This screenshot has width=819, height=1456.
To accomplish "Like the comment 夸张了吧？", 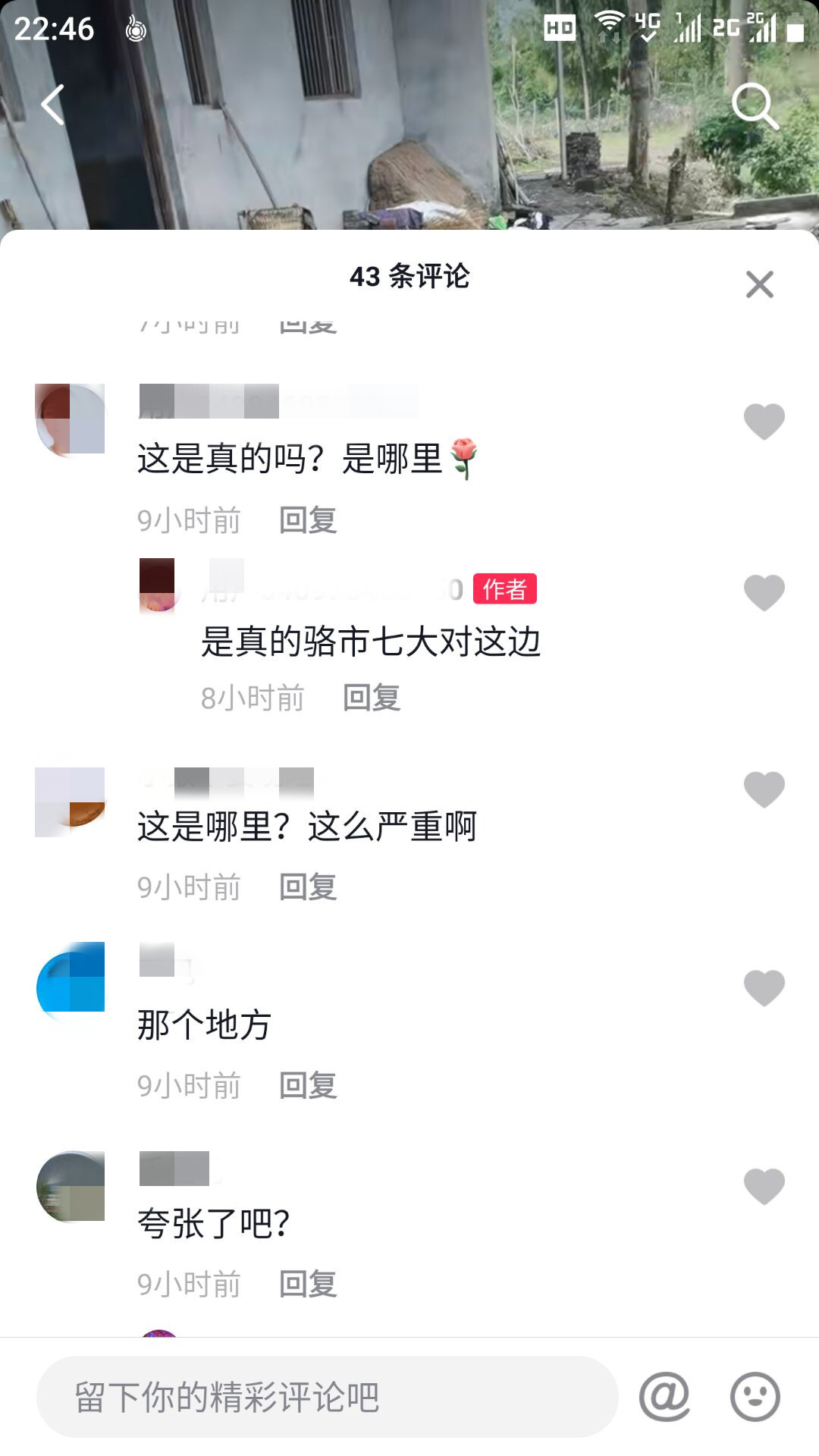I will click(x=764, y=1186).
